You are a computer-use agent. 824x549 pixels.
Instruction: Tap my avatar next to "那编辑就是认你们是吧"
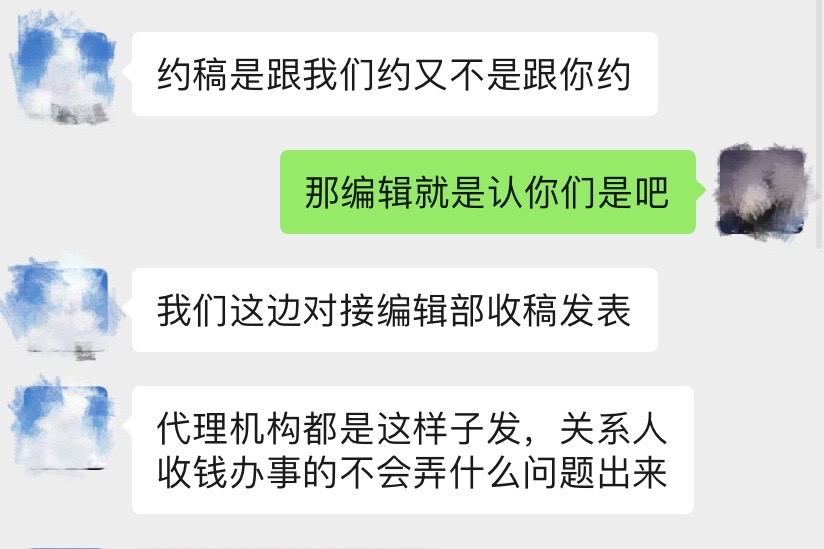pos(762,190)
